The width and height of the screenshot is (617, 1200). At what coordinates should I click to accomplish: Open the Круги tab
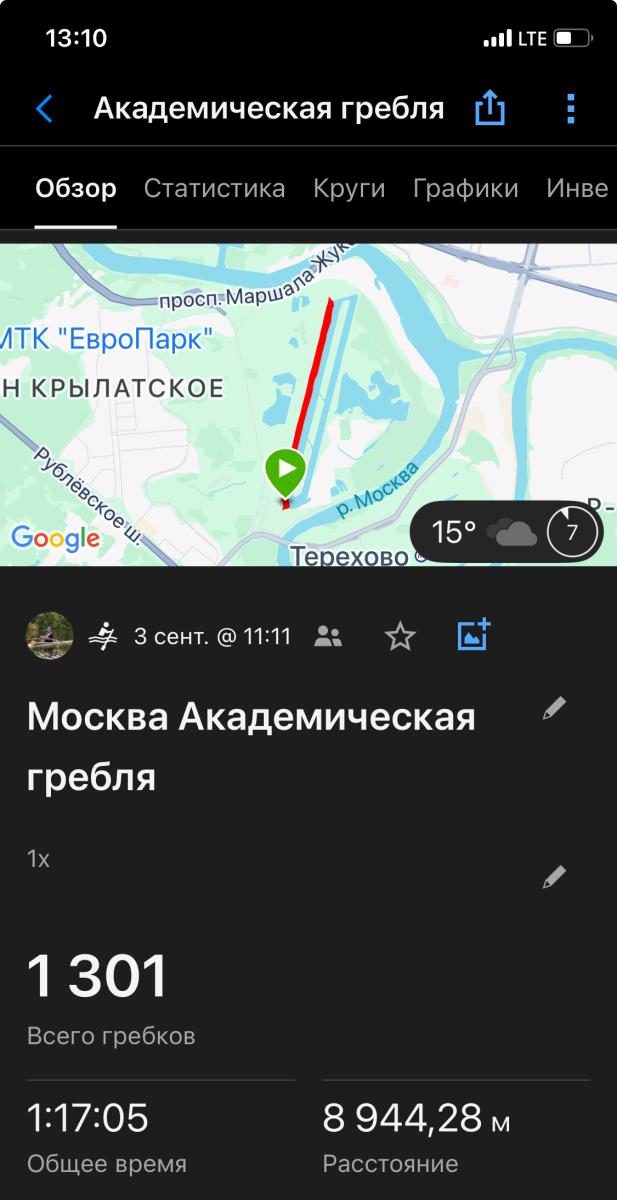(x=349, y=188)
